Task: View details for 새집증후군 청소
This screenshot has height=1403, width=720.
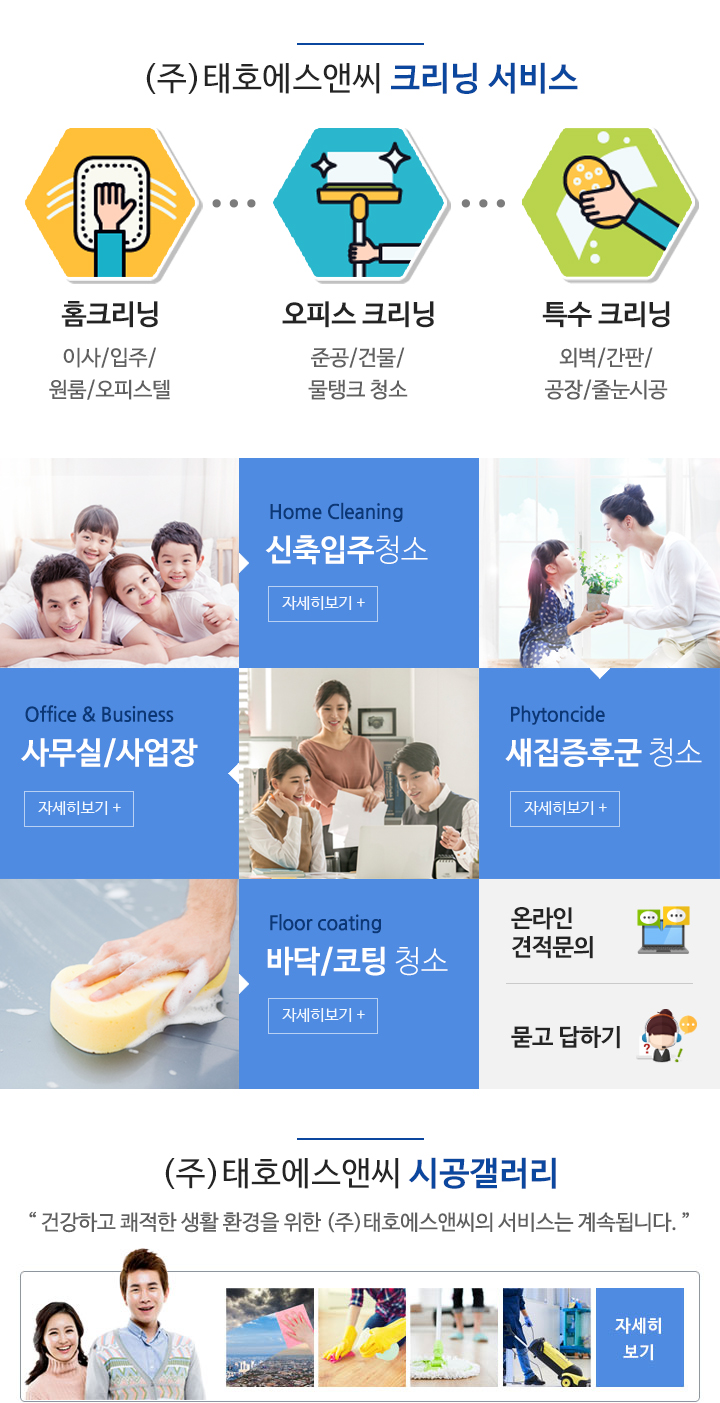Action: click(x=565, y=809)
